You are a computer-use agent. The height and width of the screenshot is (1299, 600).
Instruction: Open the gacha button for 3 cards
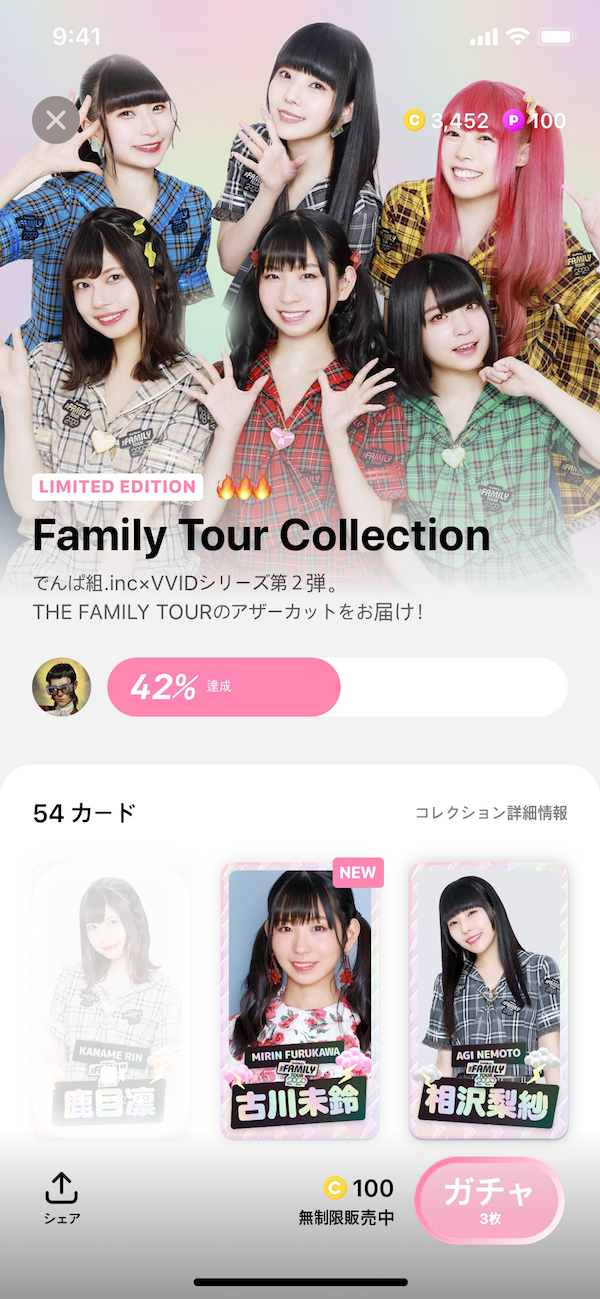point(490,1200)
